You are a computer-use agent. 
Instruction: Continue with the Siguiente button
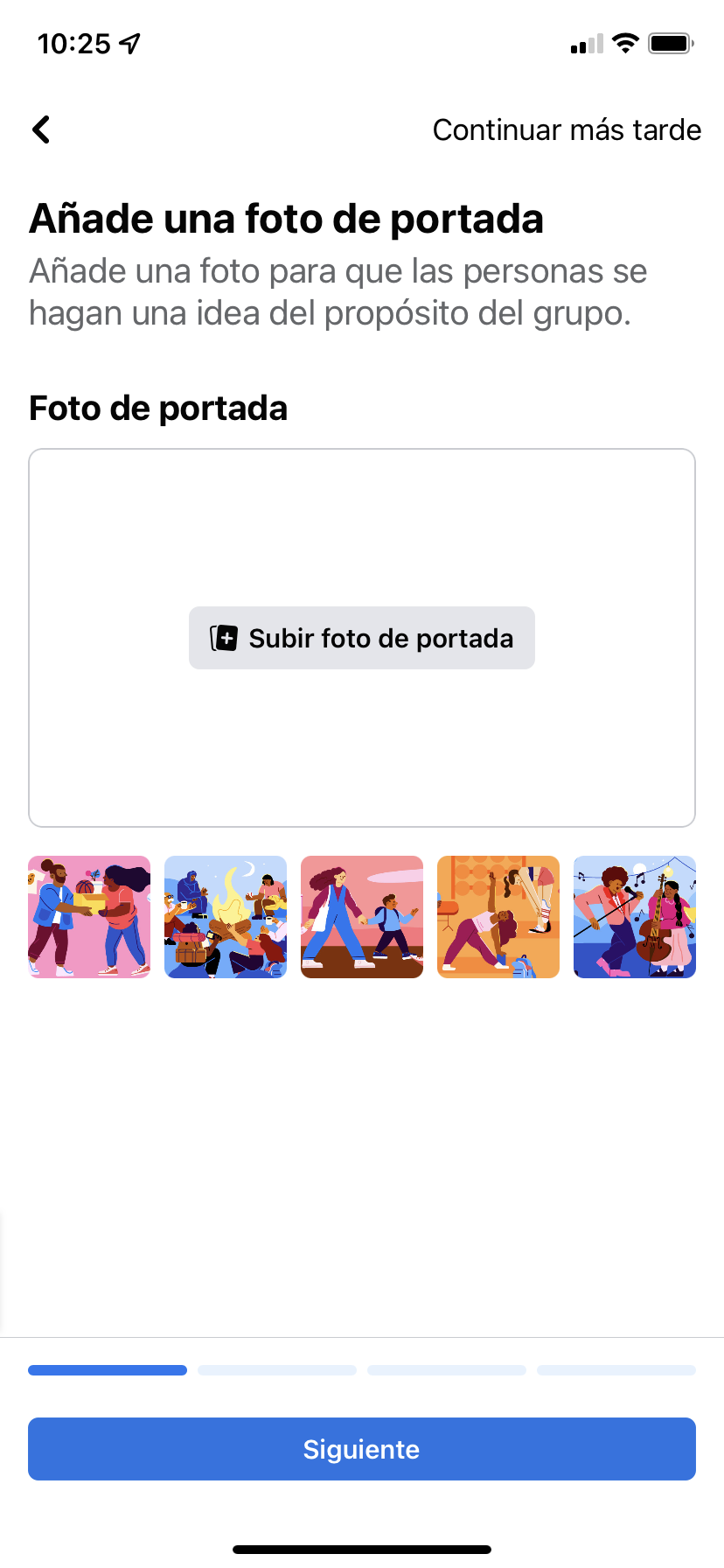click(x=362, y=1449)
